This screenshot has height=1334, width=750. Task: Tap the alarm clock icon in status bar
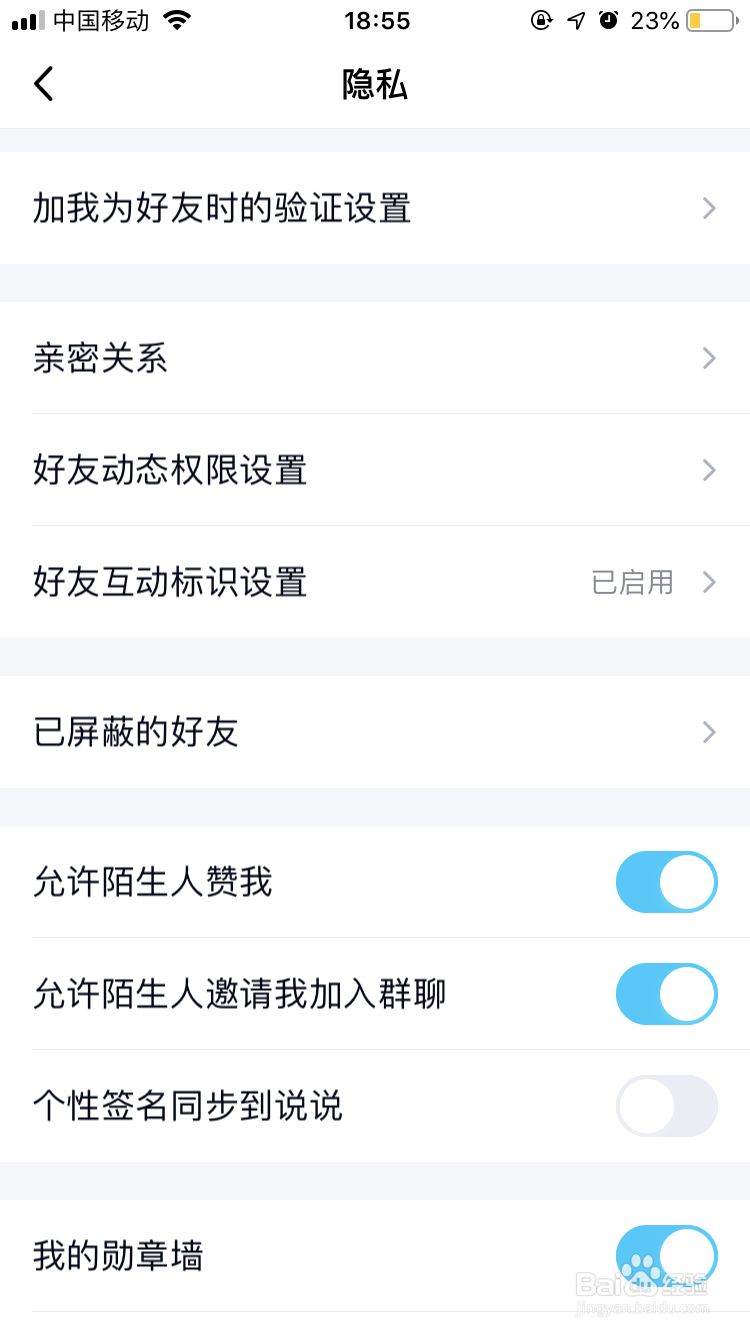(x=609, y=19)
